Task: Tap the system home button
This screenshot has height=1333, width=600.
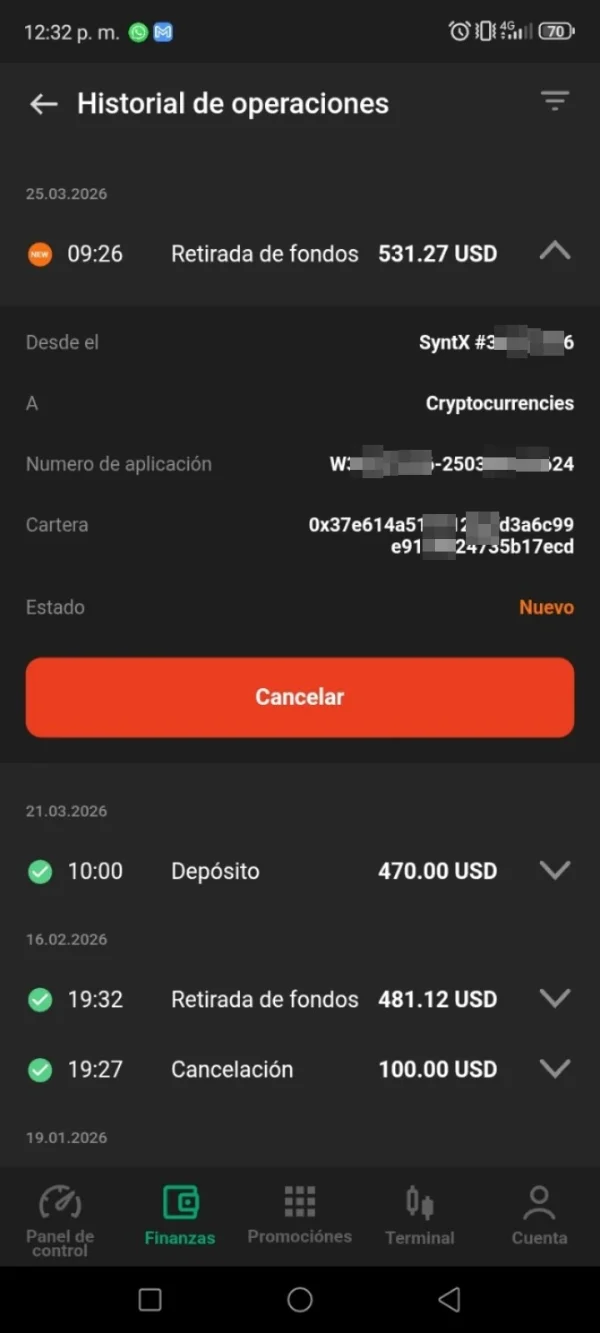Action: 300,1299
